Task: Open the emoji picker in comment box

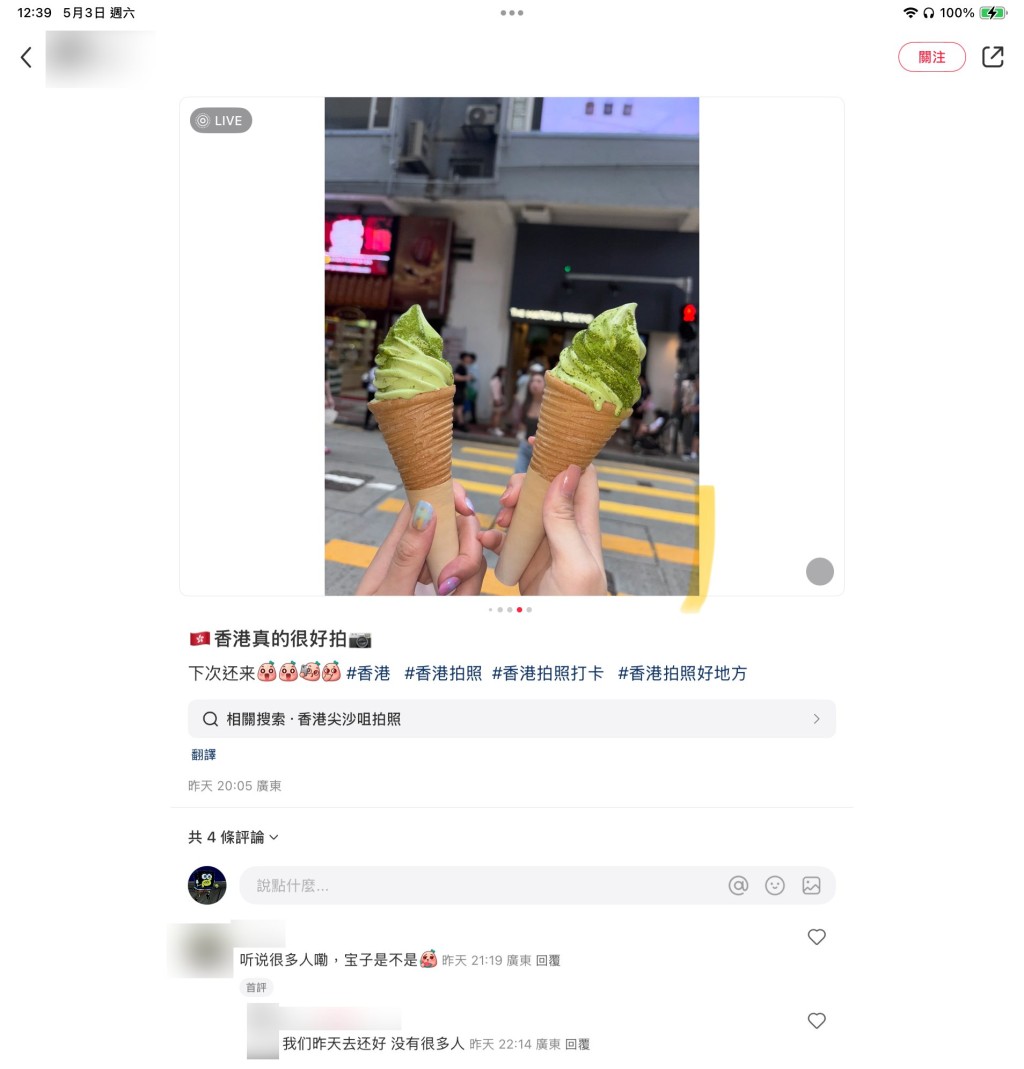Action: point(775,886)
